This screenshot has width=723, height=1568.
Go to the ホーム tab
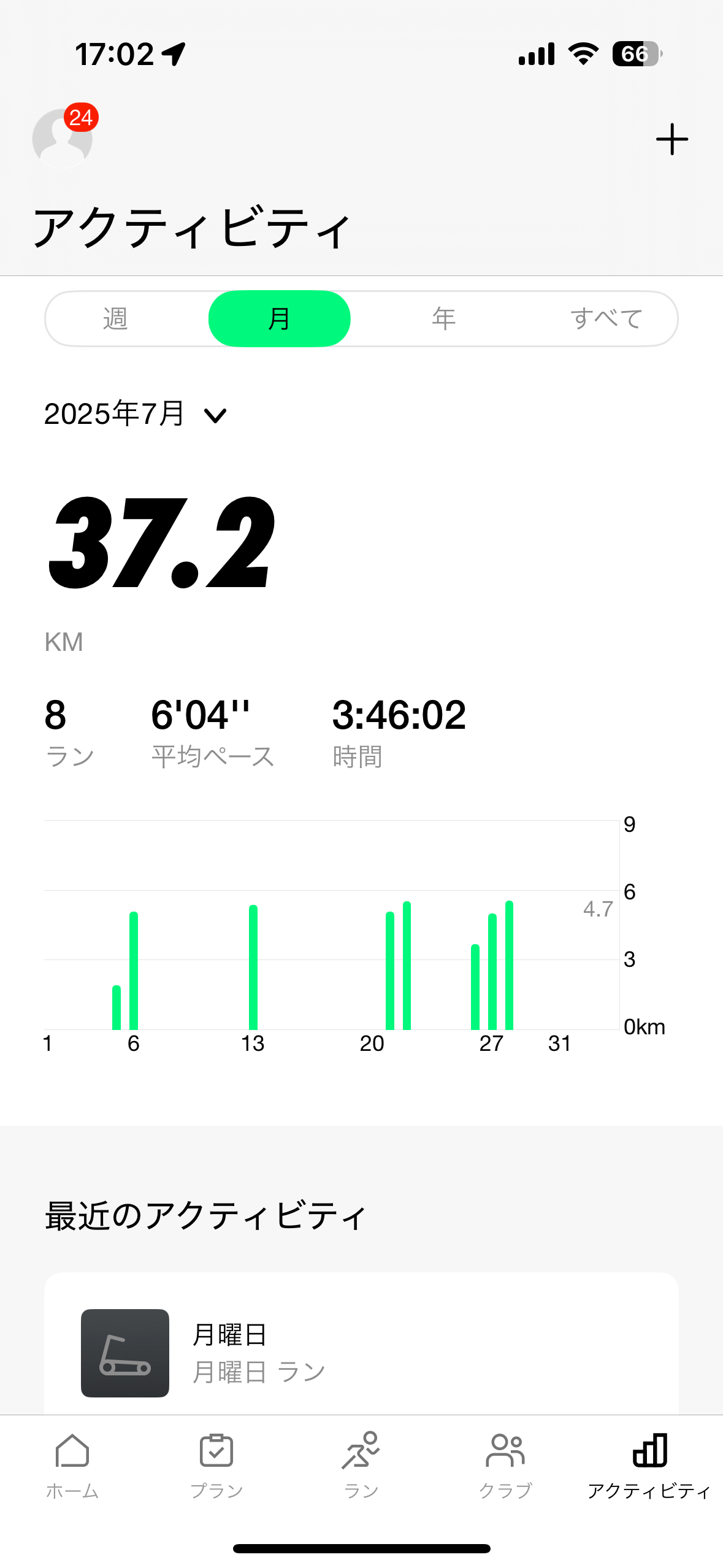(72, 1466)
